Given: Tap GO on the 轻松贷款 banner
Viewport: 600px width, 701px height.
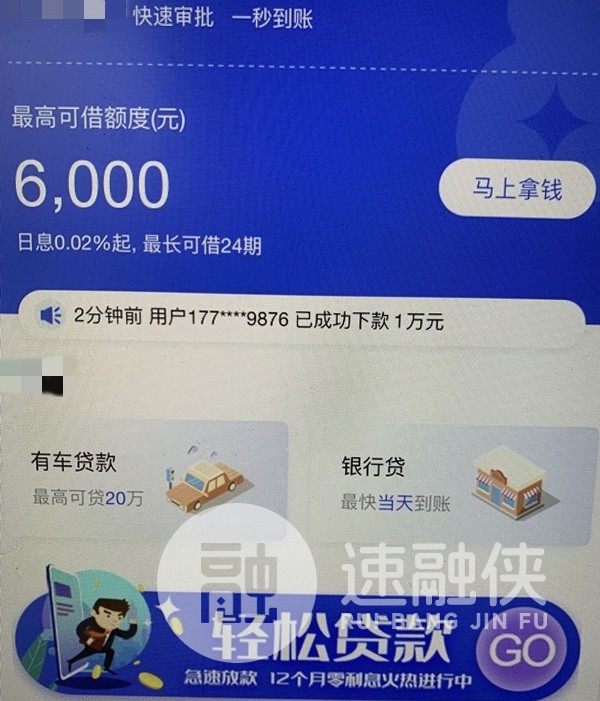Looking at the screenshot, I should tap(523, 650).
